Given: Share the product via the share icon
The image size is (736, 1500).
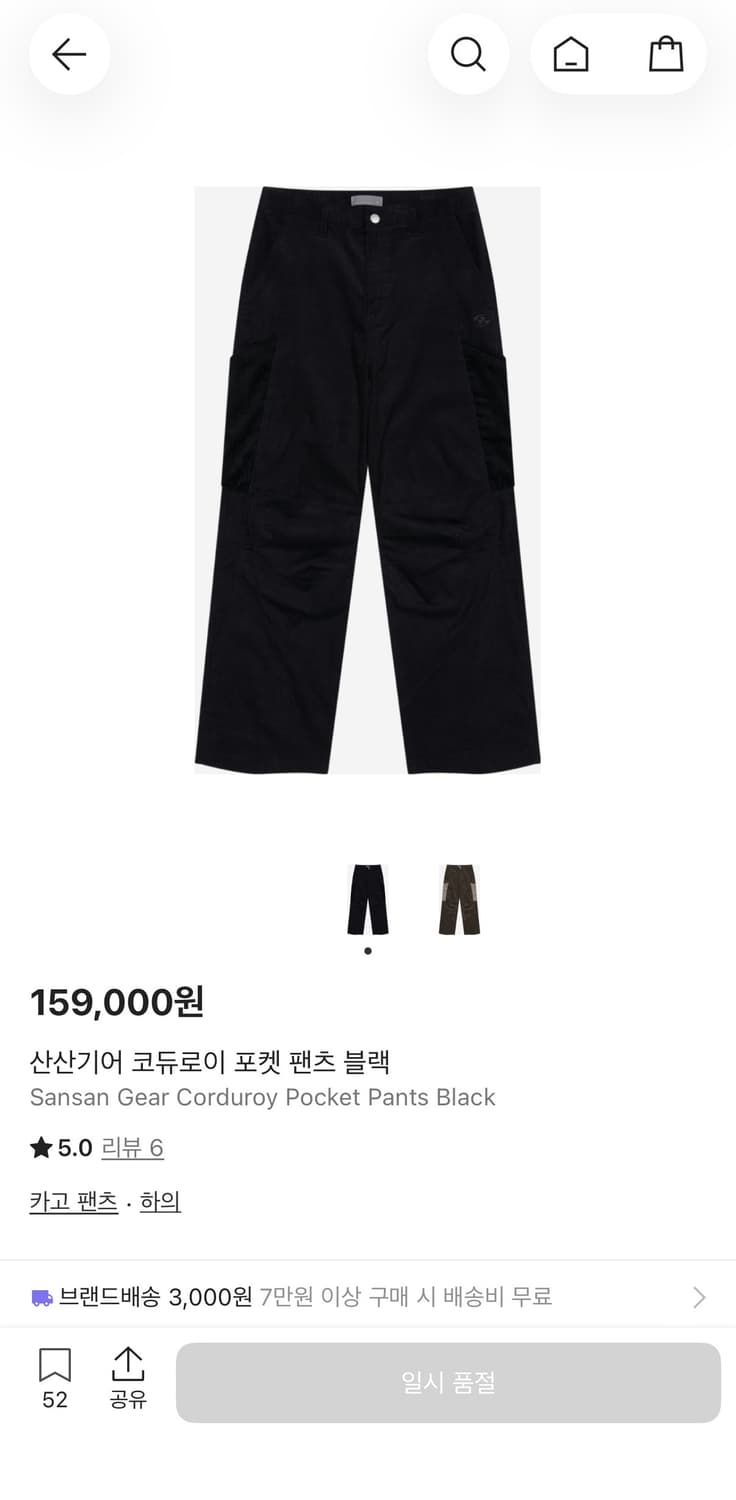Looking at the screenshot, I should click(128, 1364).
